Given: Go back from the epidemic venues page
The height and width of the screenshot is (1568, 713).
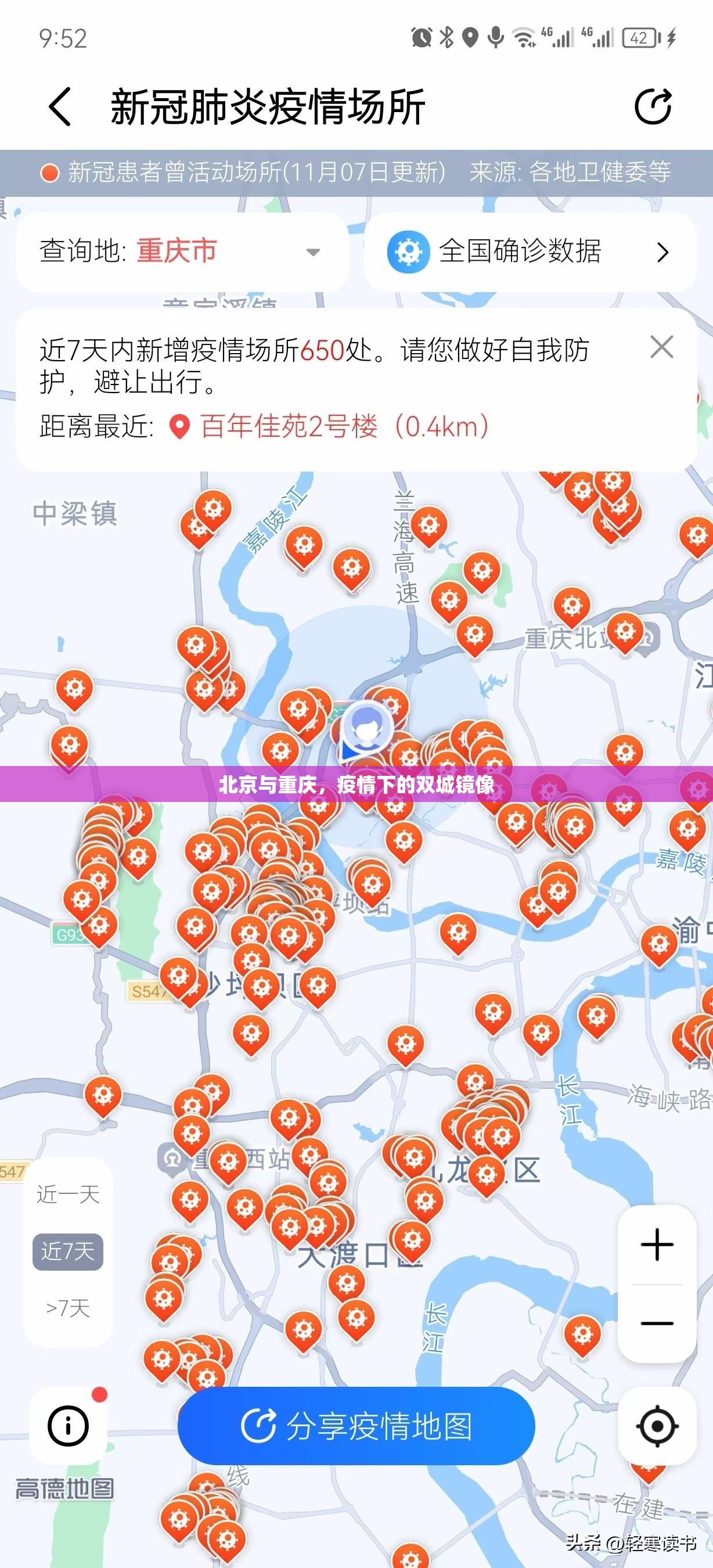Looking at the screenshot, I should point(60,107).
